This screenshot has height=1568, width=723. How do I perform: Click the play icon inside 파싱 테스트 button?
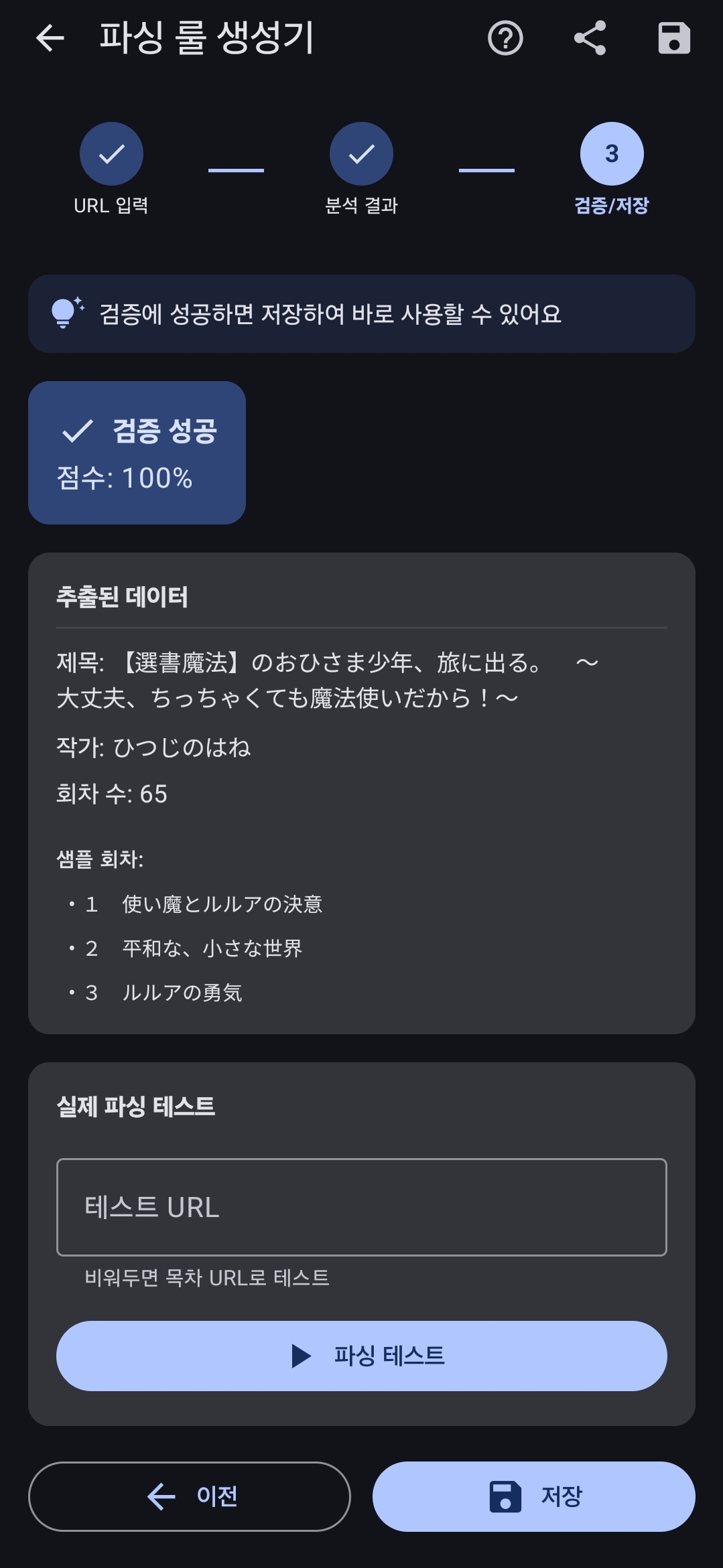300,1356
